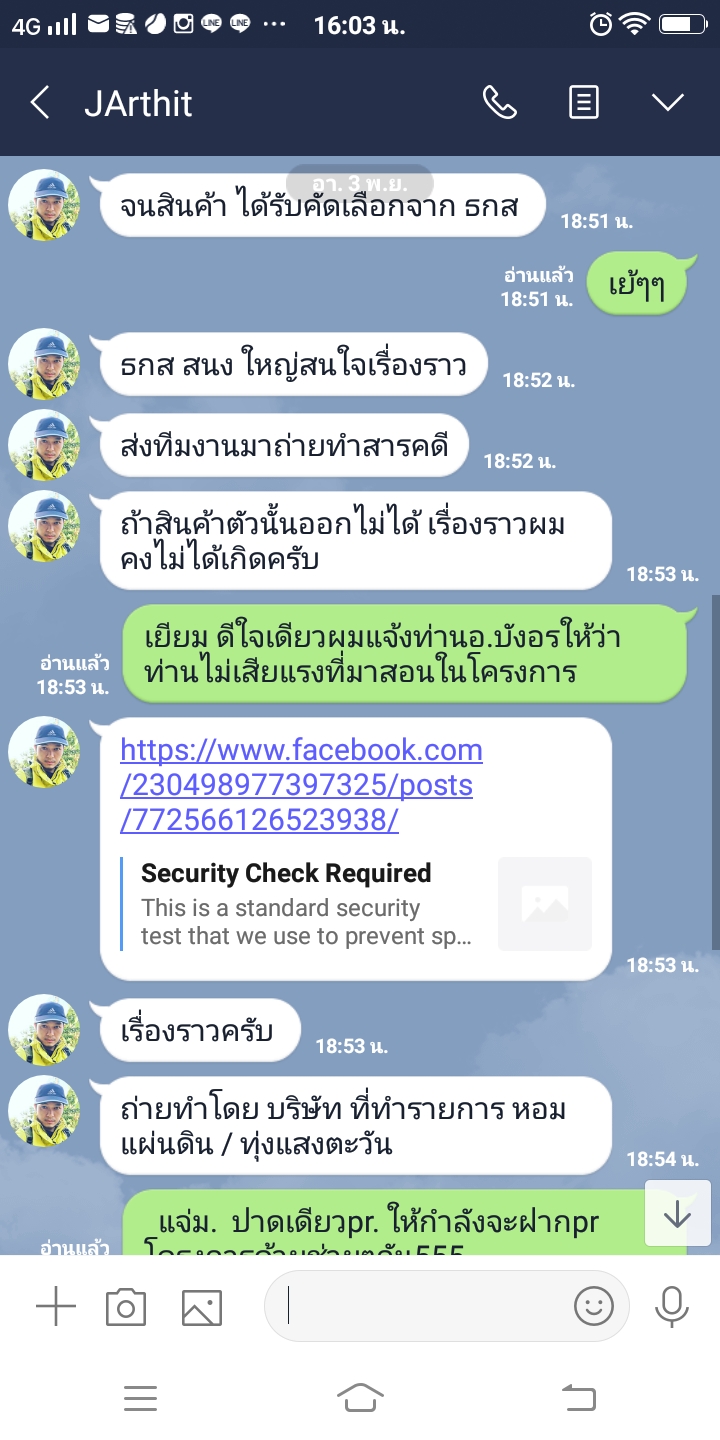Expand the chat options dropdown arrow
The image size is (720, 1440).
point(667,103)
